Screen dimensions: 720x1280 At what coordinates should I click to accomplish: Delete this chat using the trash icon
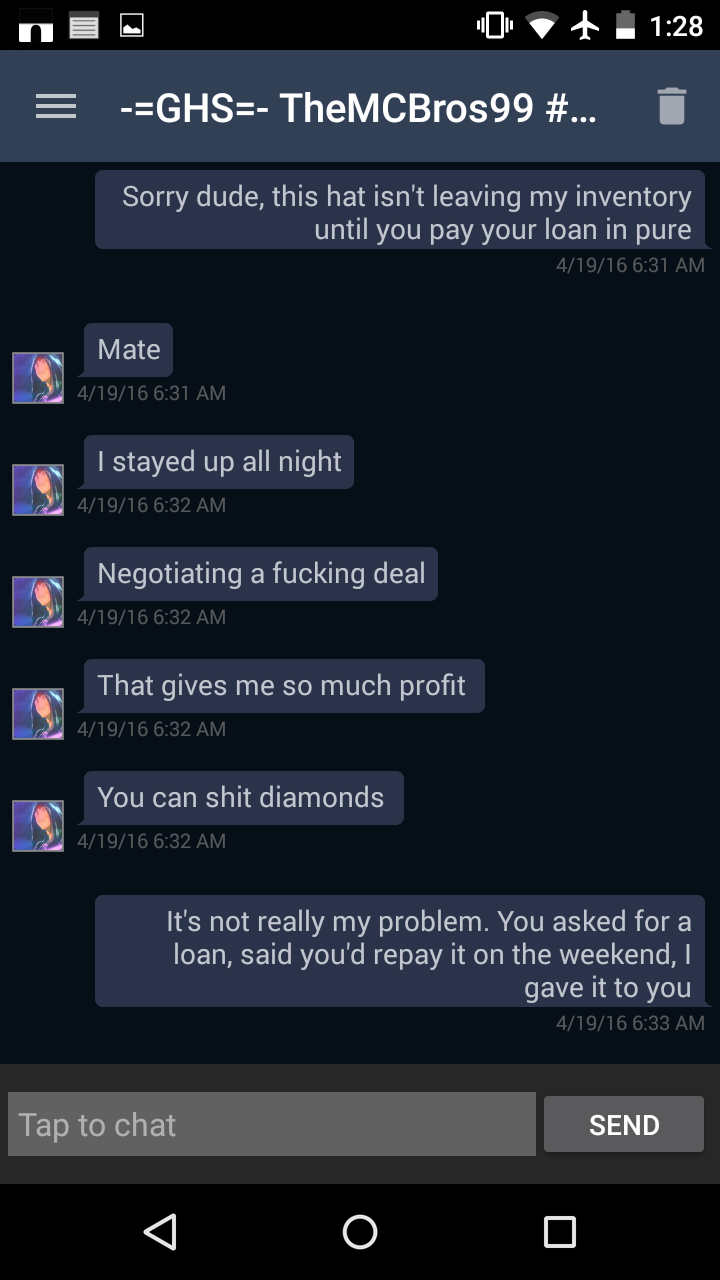(x=671, y=106)
